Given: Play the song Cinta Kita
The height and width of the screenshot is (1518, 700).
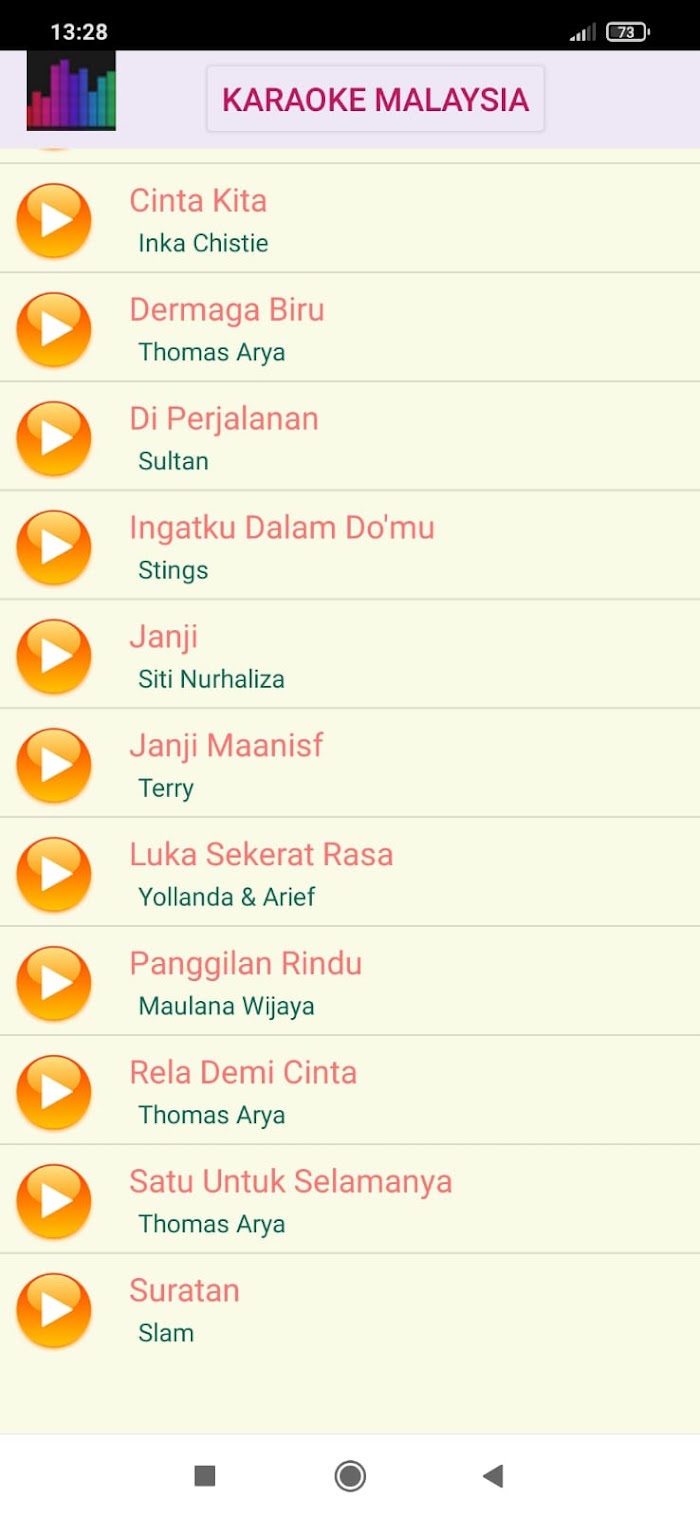Looking at the screenshot, I should [x=54, y=219].
